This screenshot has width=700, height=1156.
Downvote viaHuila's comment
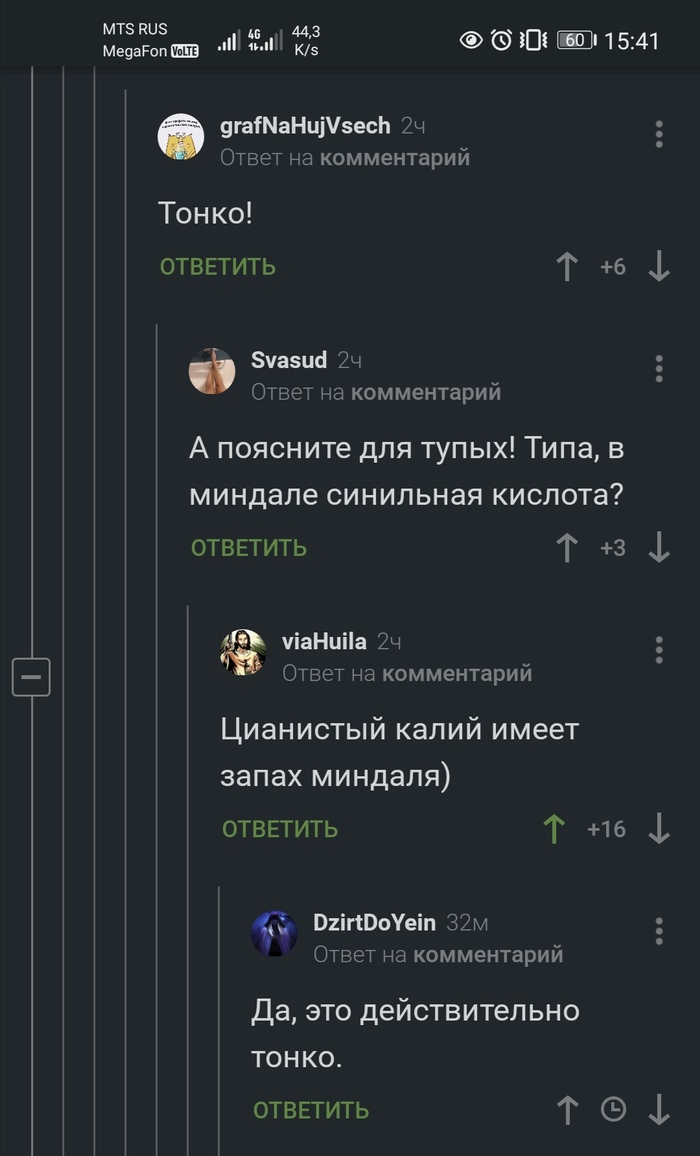tap(659, 829)
